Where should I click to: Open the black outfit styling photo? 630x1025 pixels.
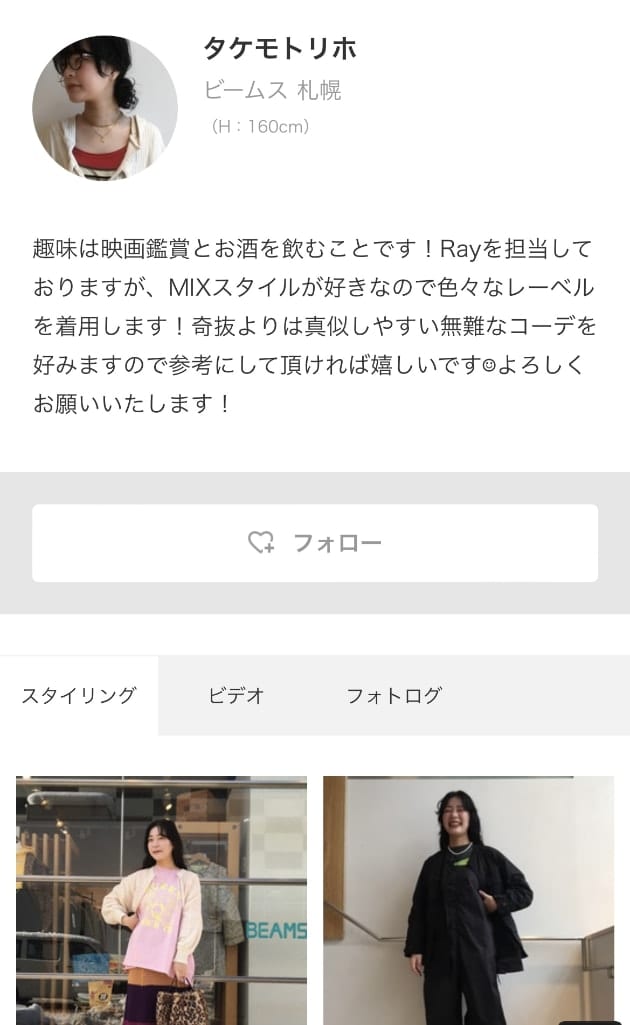pos(468,900)
